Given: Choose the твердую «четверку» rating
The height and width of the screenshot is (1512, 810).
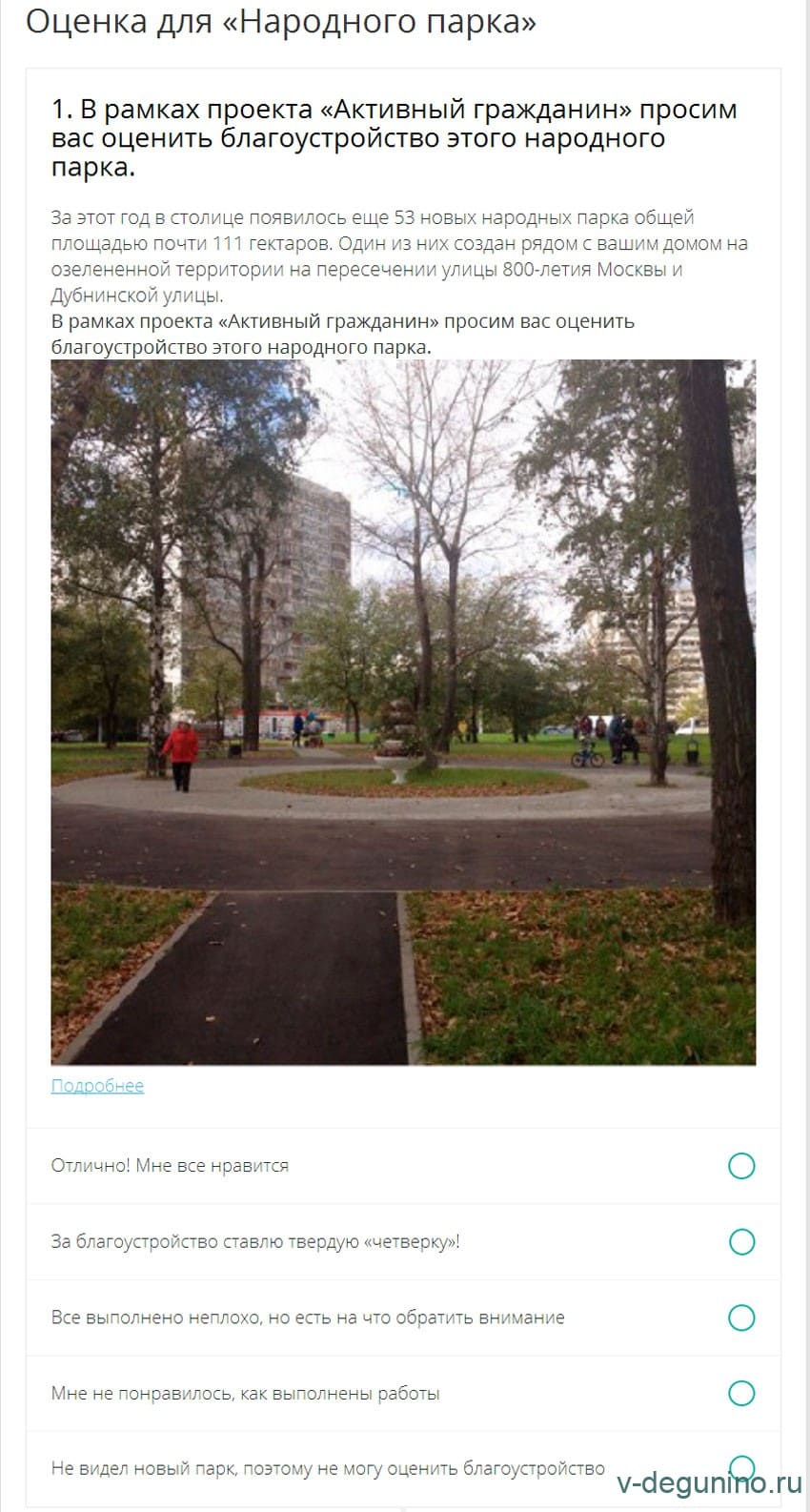Looking at the screenshot, I should click(x=740, y=1241).
